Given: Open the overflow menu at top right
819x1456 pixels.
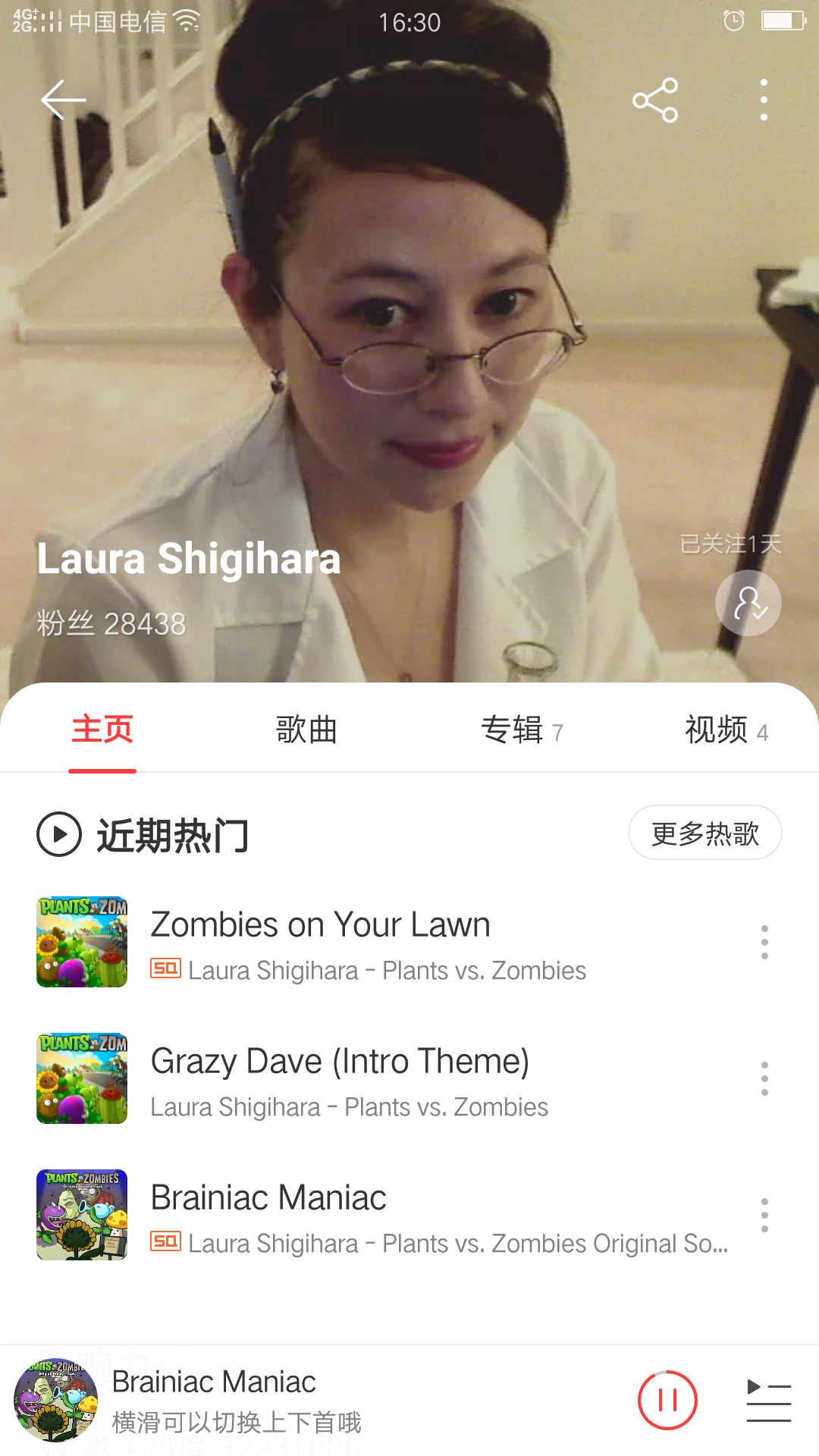Looking at the screenshot, I should (x=764, y=99).
